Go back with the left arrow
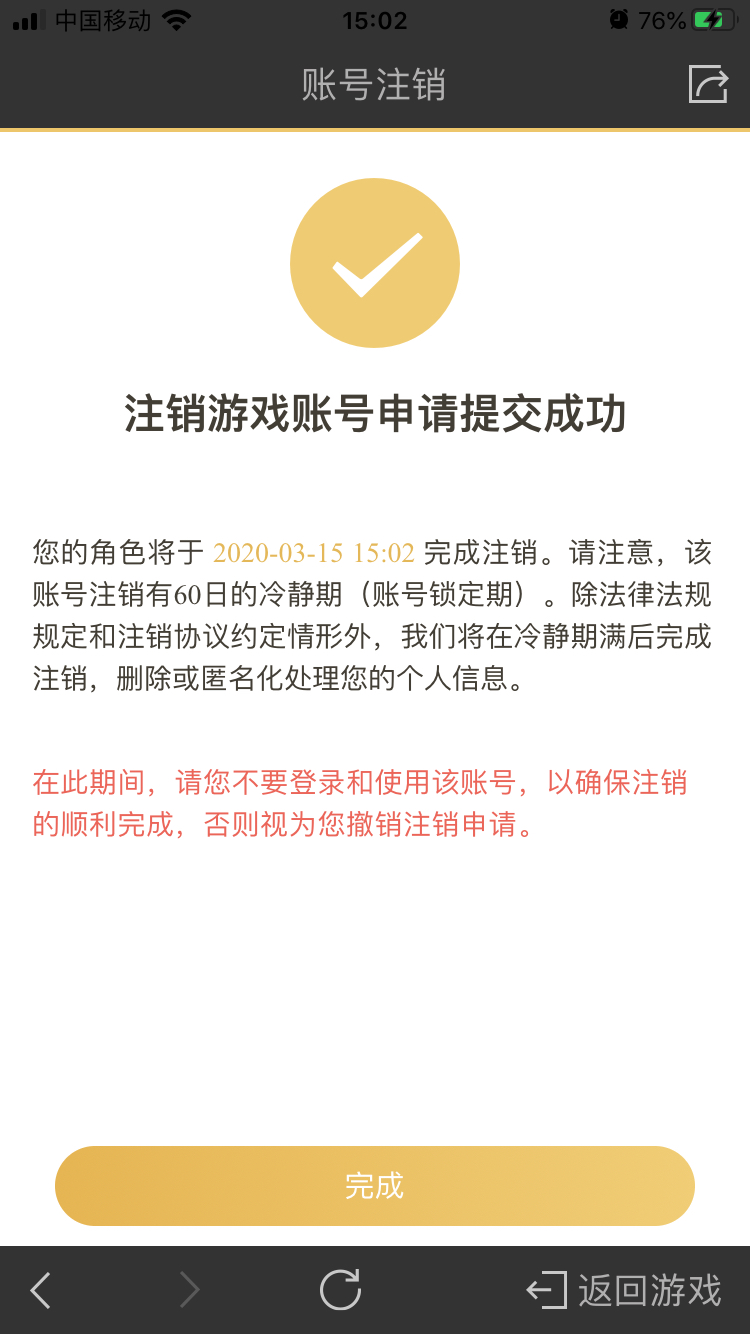Image resolution: width=750 pixels, height=1334 pixels. [x=41, y=1290]
